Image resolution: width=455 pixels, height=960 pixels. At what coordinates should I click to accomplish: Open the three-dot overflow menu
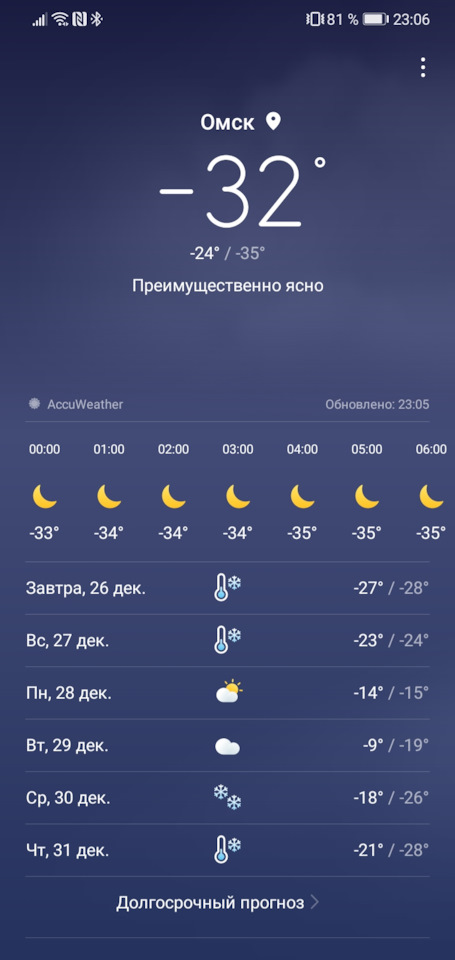pos(423,67)
